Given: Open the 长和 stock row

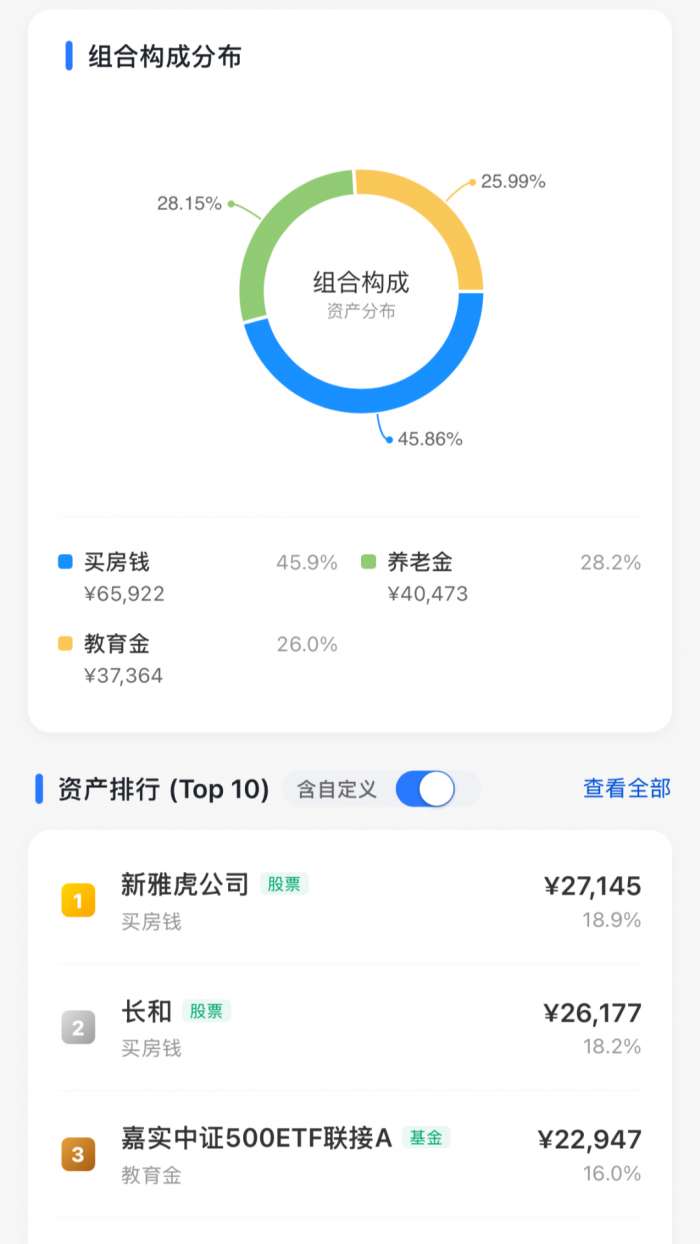Looking at the screenshot, I should pyautogui.click(x=350, y=1028).
